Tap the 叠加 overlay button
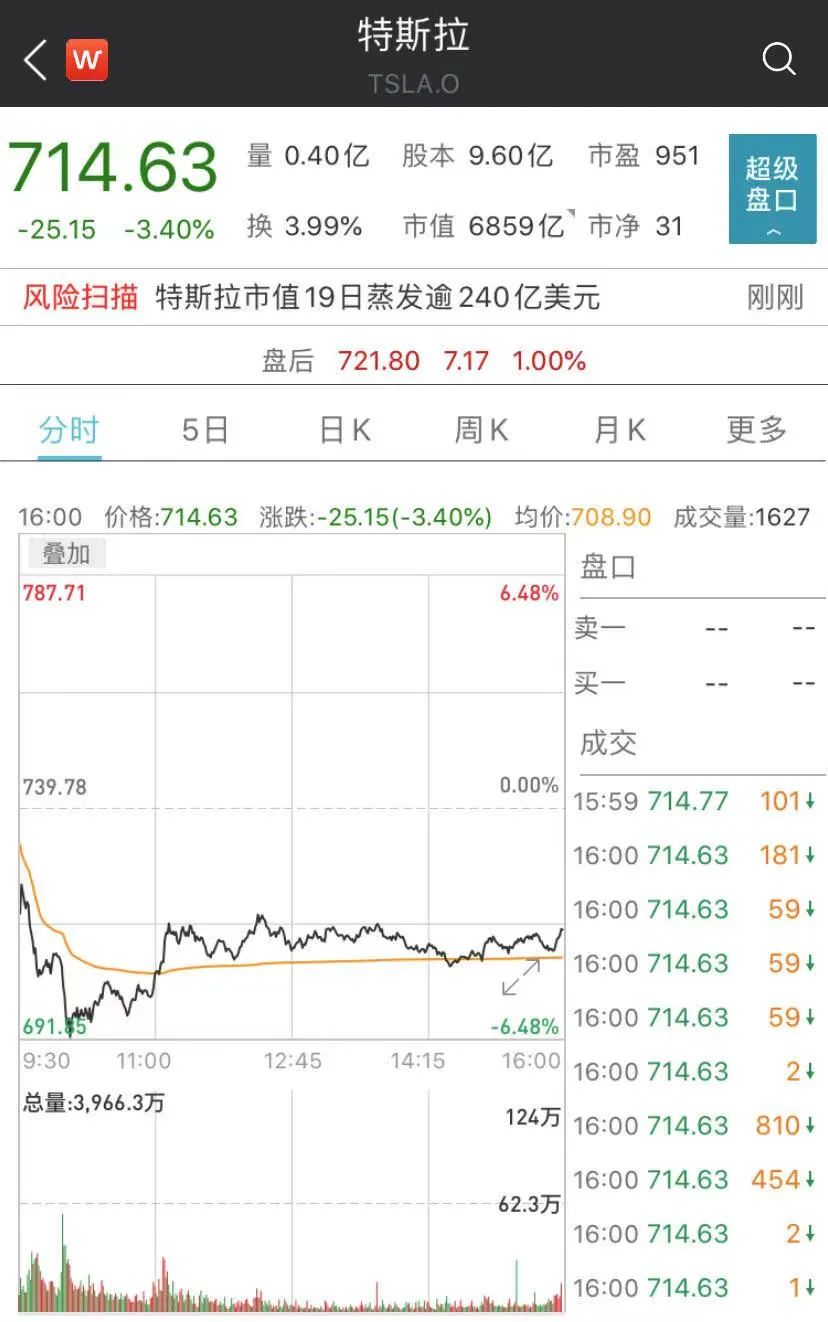The width and height of the screenshot is (828, 1322). point(65,553)
